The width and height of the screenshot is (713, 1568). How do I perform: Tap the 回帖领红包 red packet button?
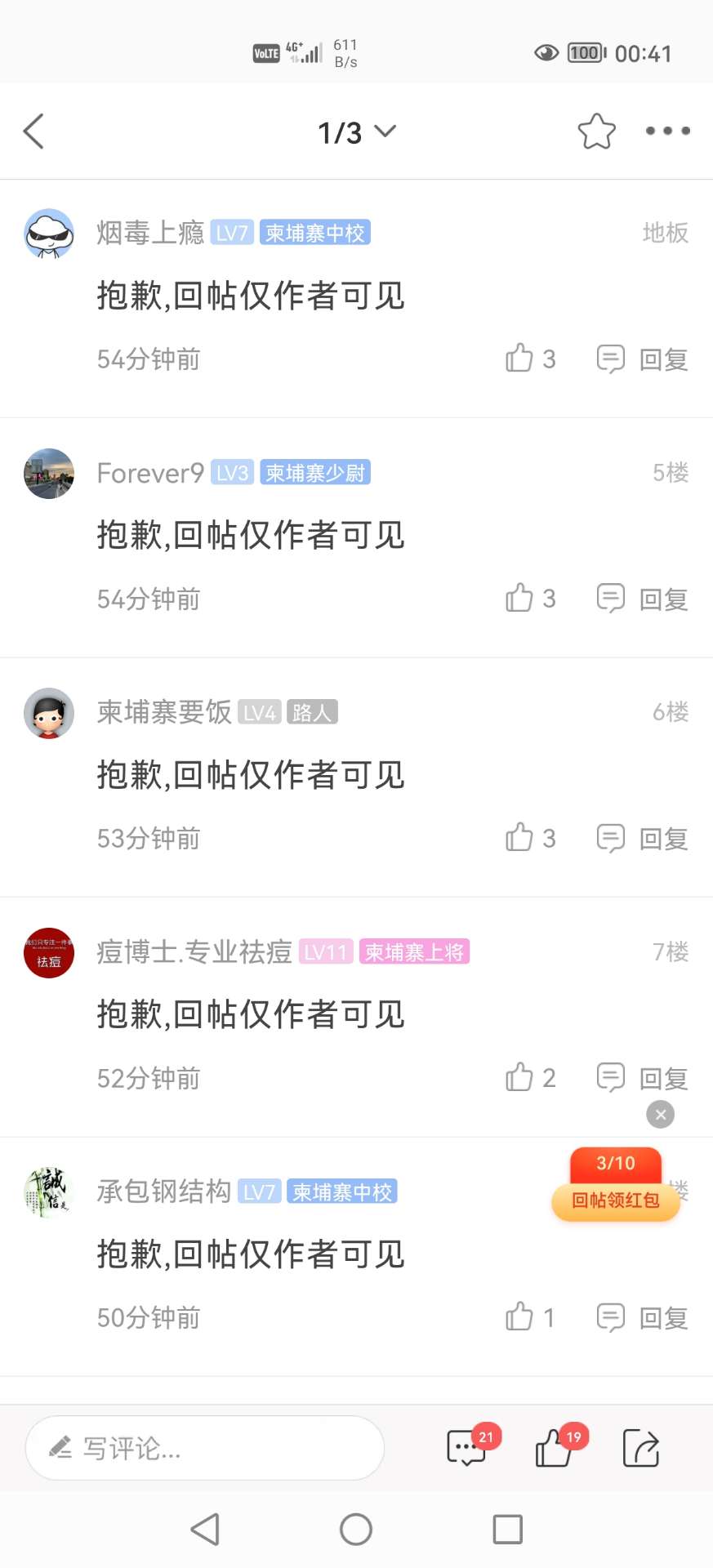[x=616, y=1200]
